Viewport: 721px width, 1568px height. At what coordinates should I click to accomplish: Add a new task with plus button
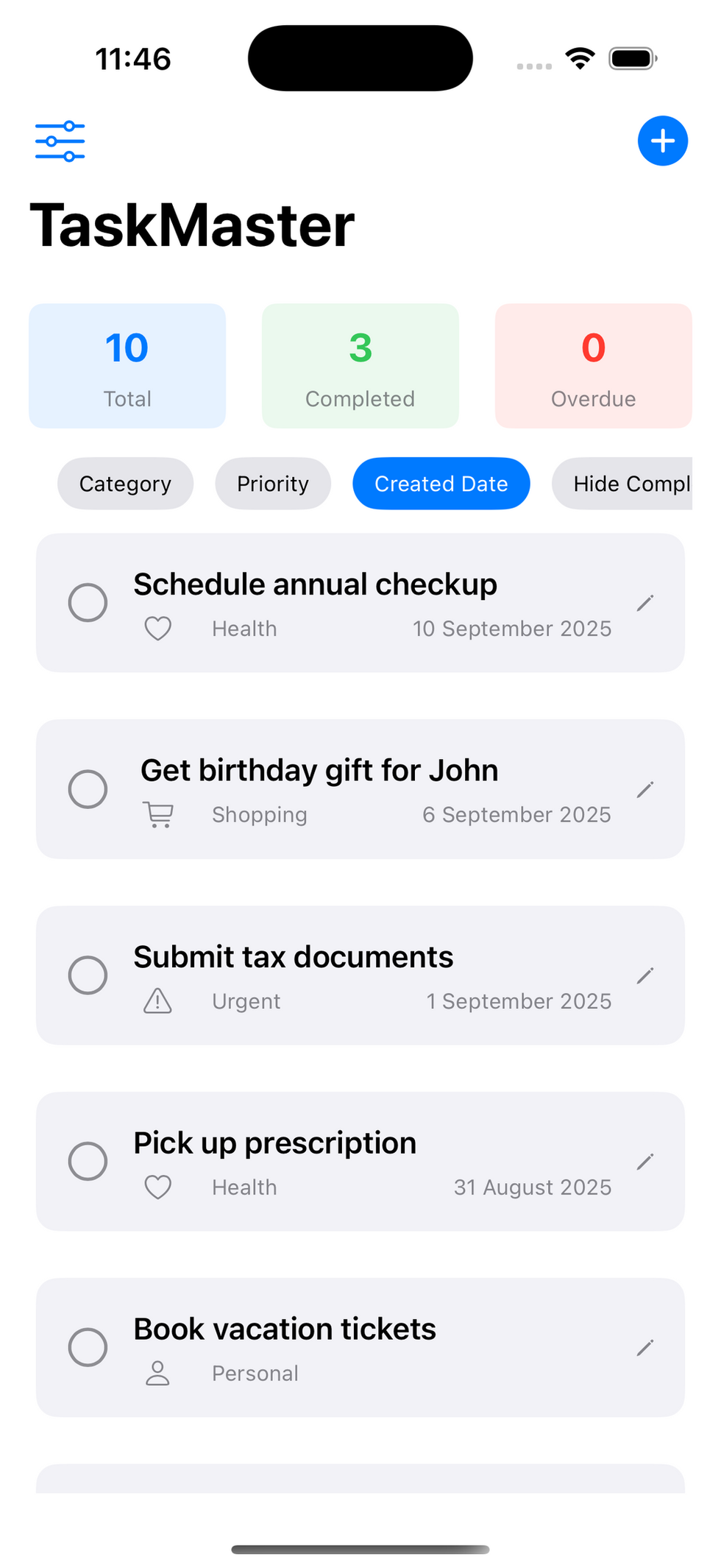(662, 141)
